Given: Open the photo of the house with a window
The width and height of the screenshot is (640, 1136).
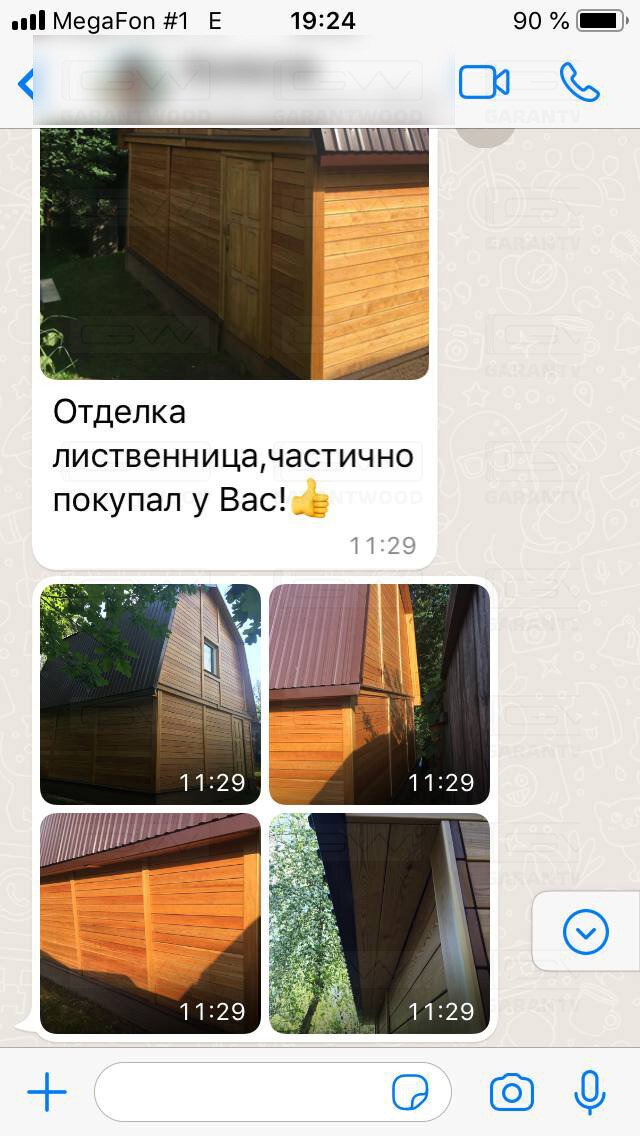Looking at the screenshot, I should pos(150,694).
